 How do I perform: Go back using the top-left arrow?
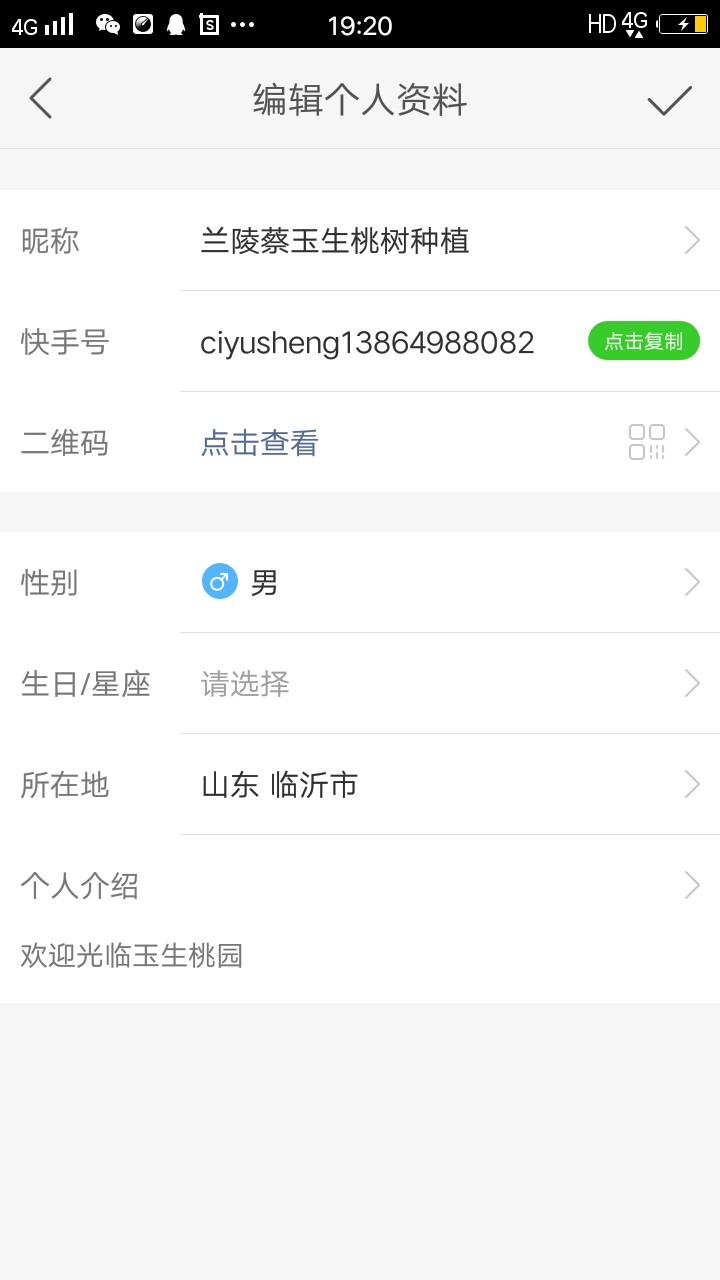tap(40, 99)
